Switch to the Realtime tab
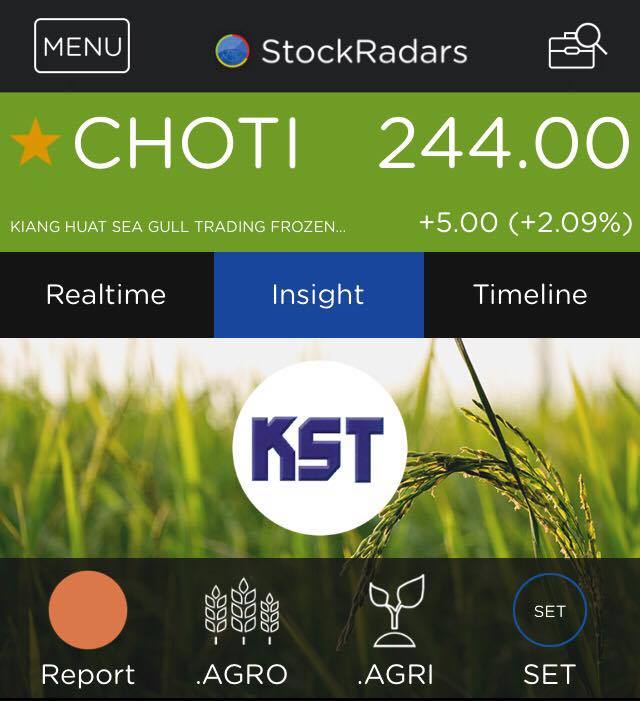The height and width of the screenshot is (701, 640). coord(106,295)
